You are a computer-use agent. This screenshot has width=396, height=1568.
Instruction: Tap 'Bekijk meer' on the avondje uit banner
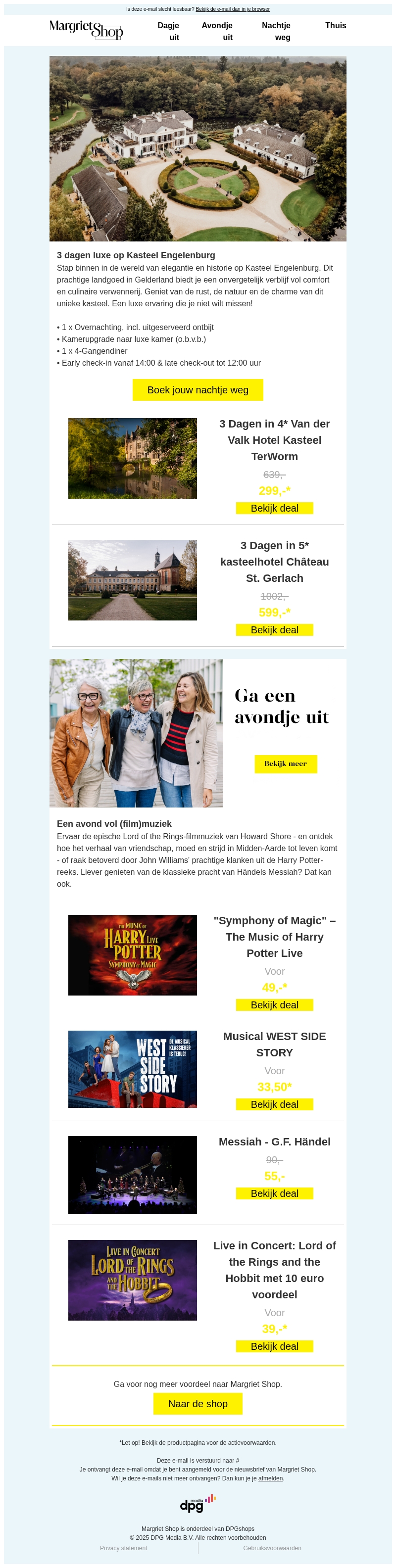click(286, 763)
